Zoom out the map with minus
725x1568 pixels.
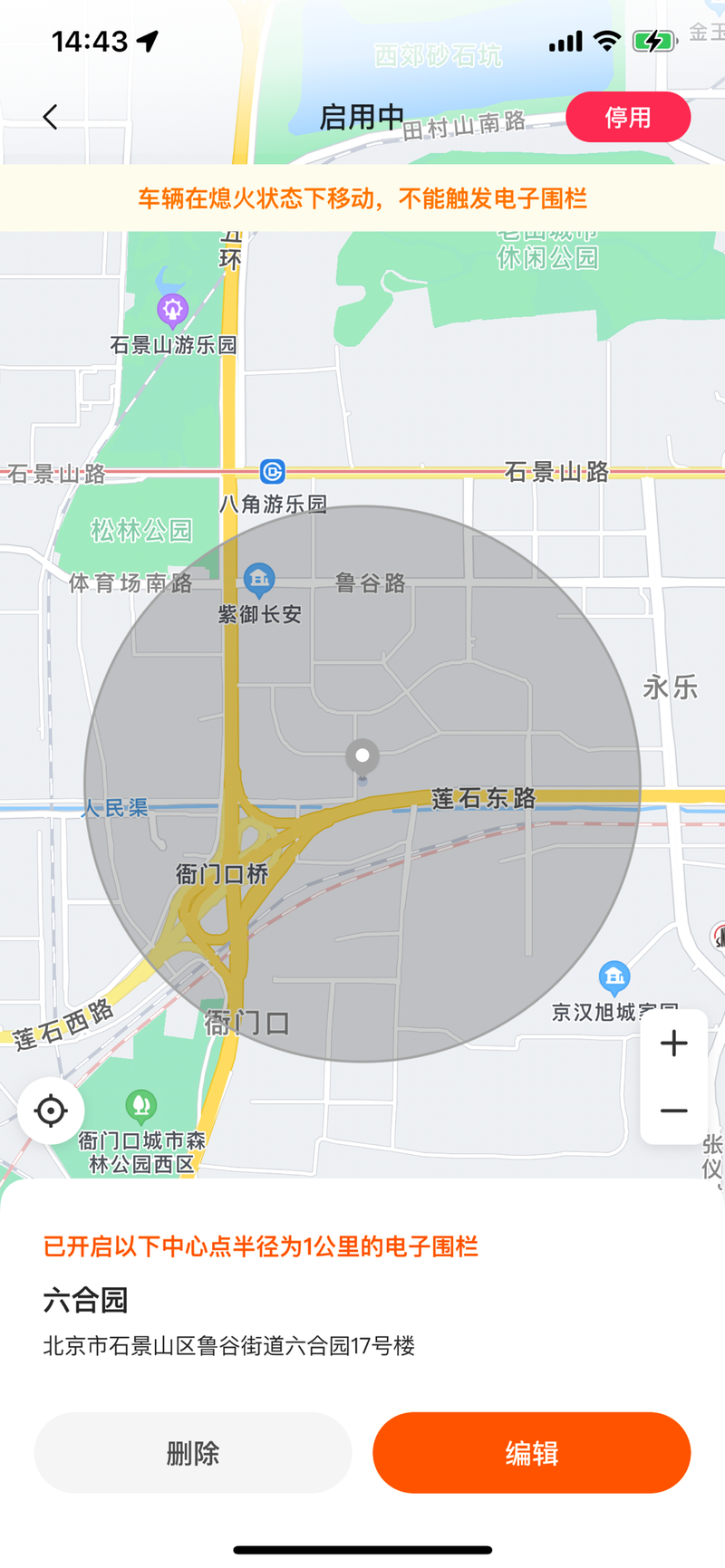pos(673,1111)
